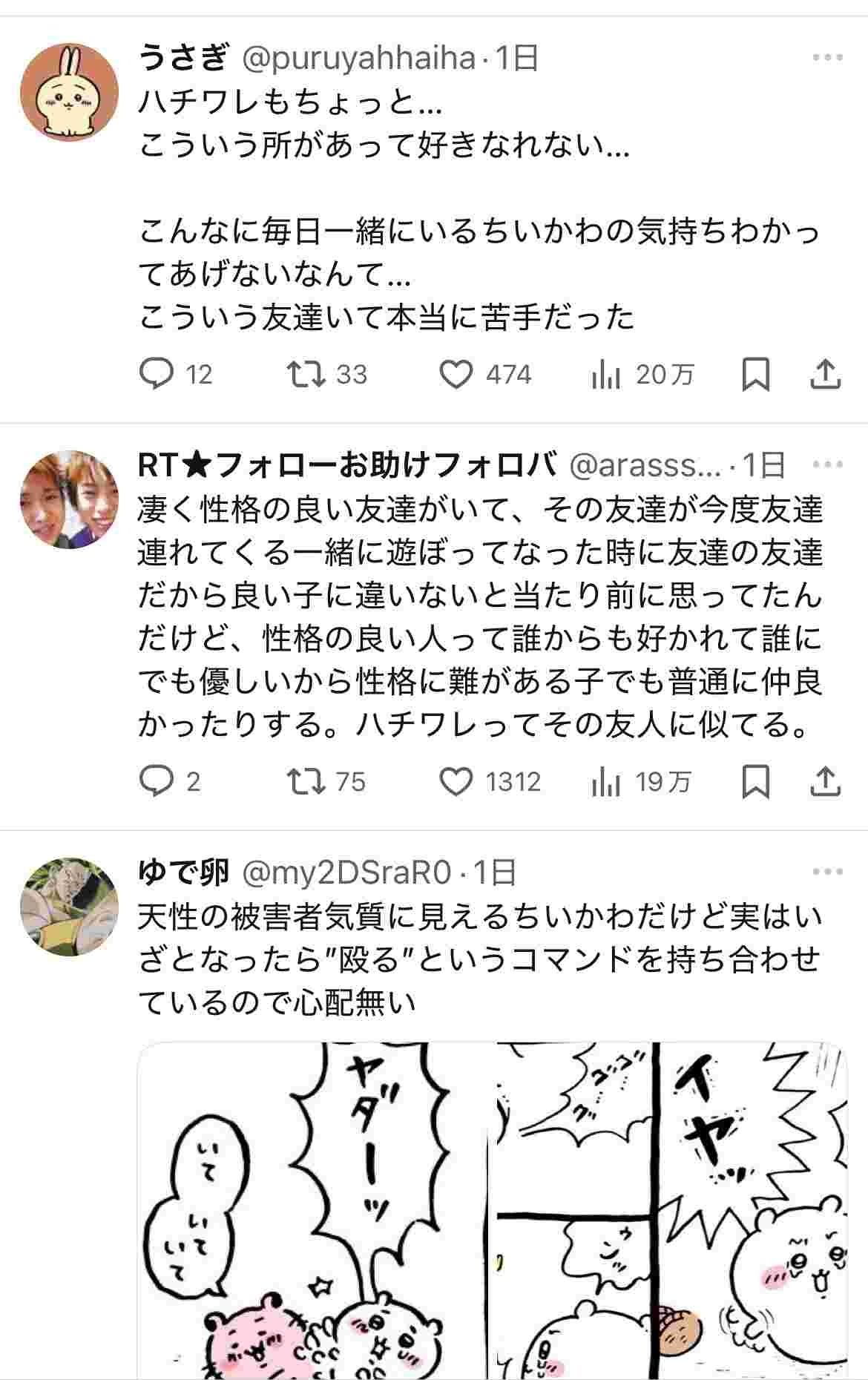868x1380 pixels.
Task: Open overflow menu on うさぎ's tweet
Action: 827,58
